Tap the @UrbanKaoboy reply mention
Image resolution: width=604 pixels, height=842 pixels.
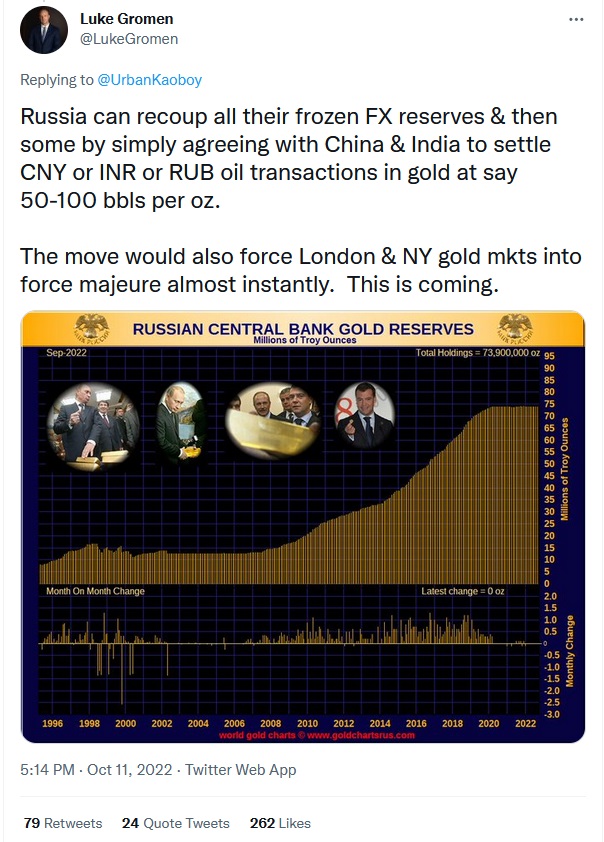(x=149, y=80)
